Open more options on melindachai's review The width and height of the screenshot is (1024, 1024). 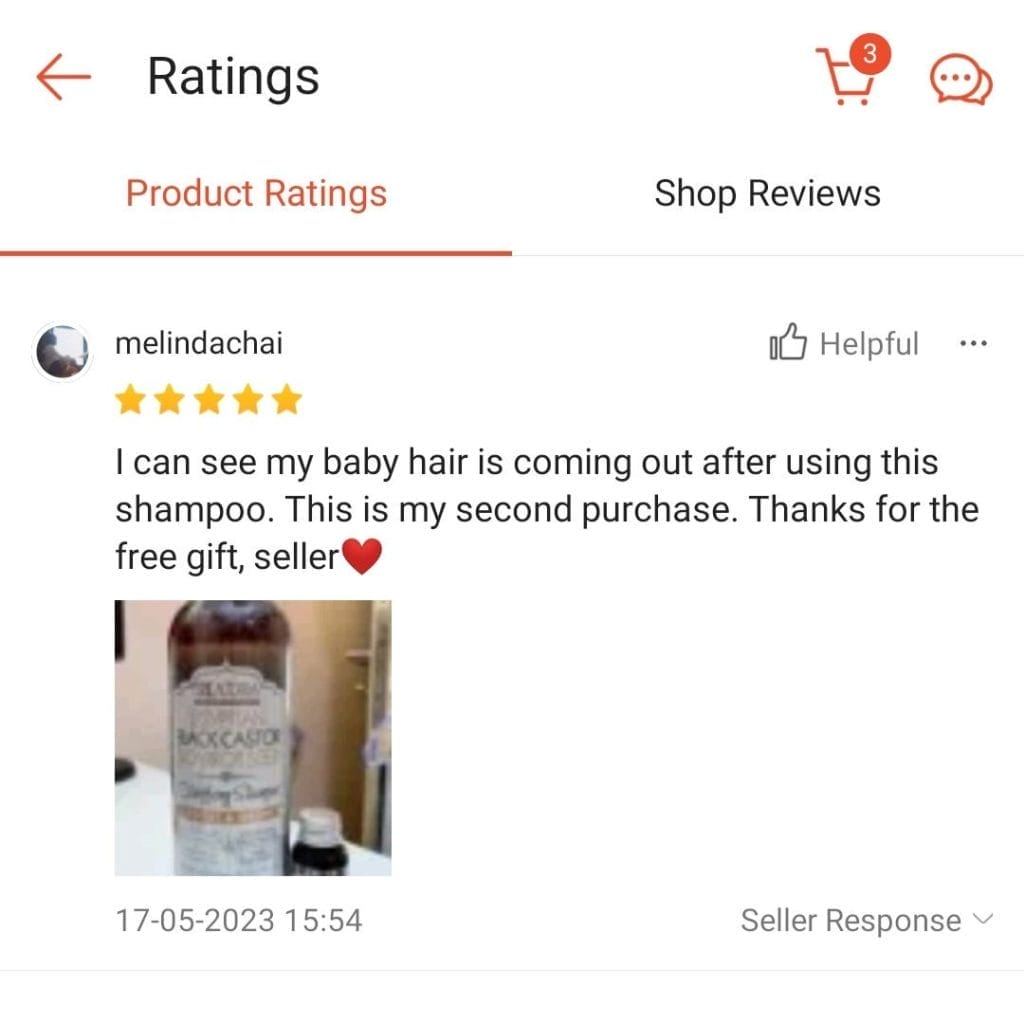pos(973,344)
